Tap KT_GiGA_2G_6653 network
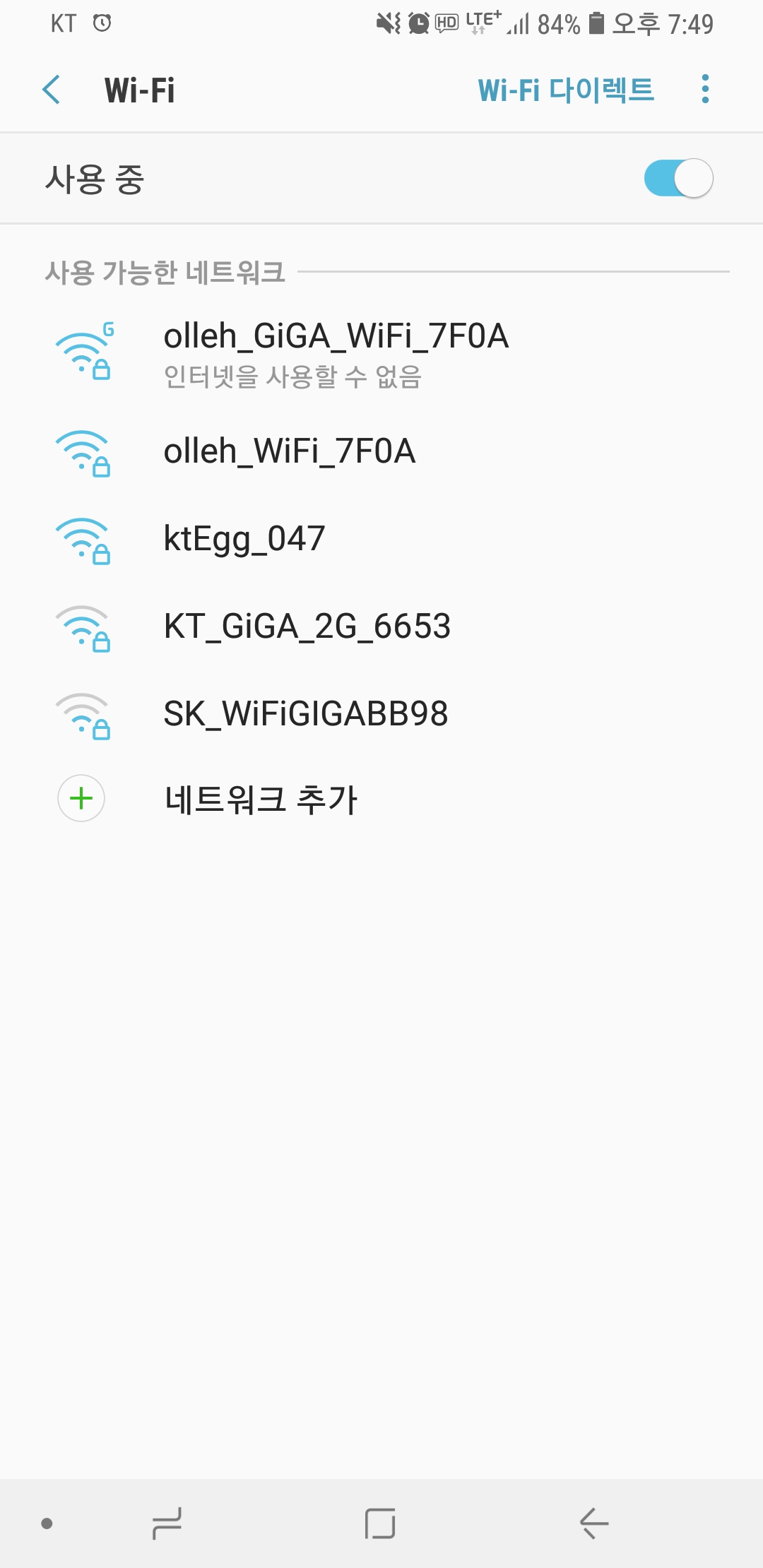This screenshot has width=763, height=1568. pyautogui.click(x=307, y=626)
